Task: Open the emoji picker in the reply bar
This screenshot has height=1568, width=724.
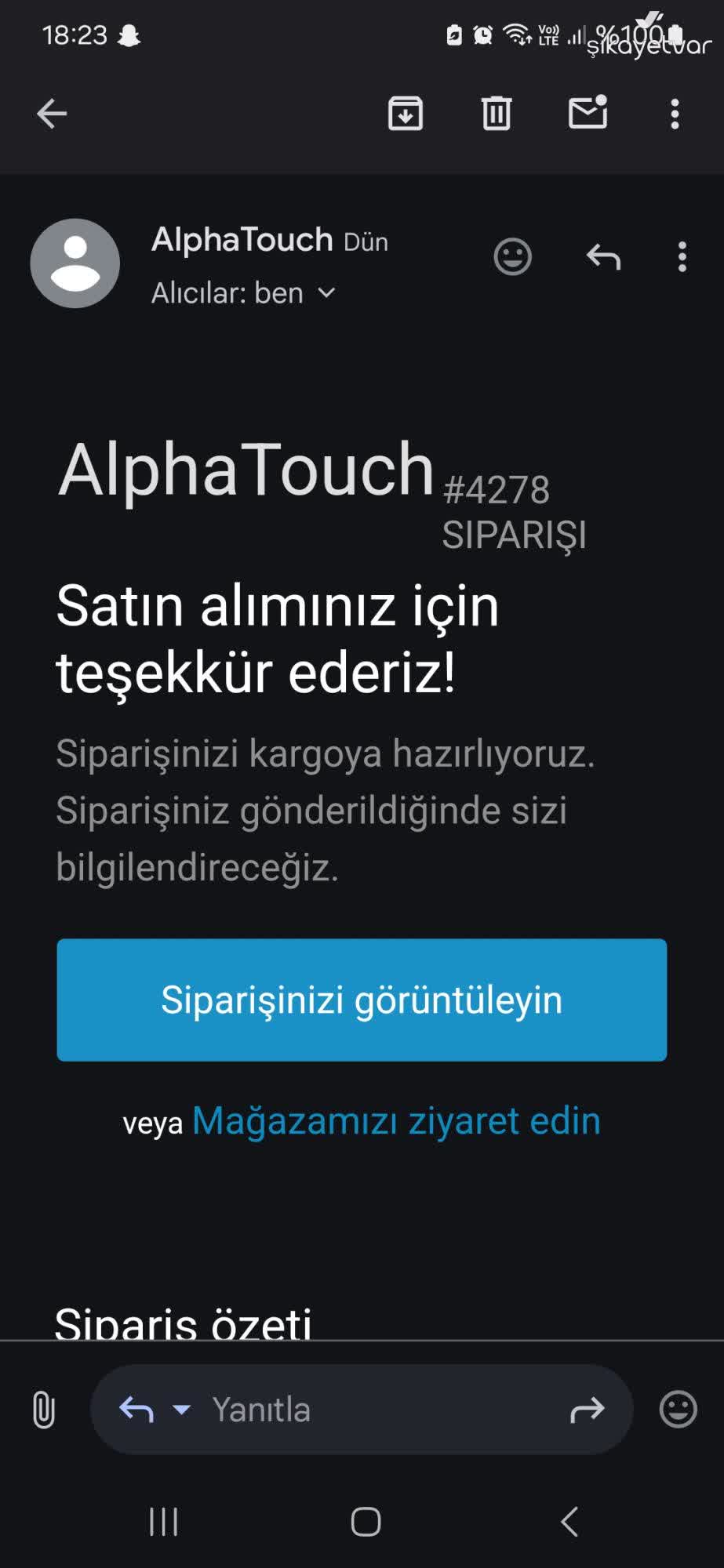Action: pyautogui.click(x=676, y=1407)
